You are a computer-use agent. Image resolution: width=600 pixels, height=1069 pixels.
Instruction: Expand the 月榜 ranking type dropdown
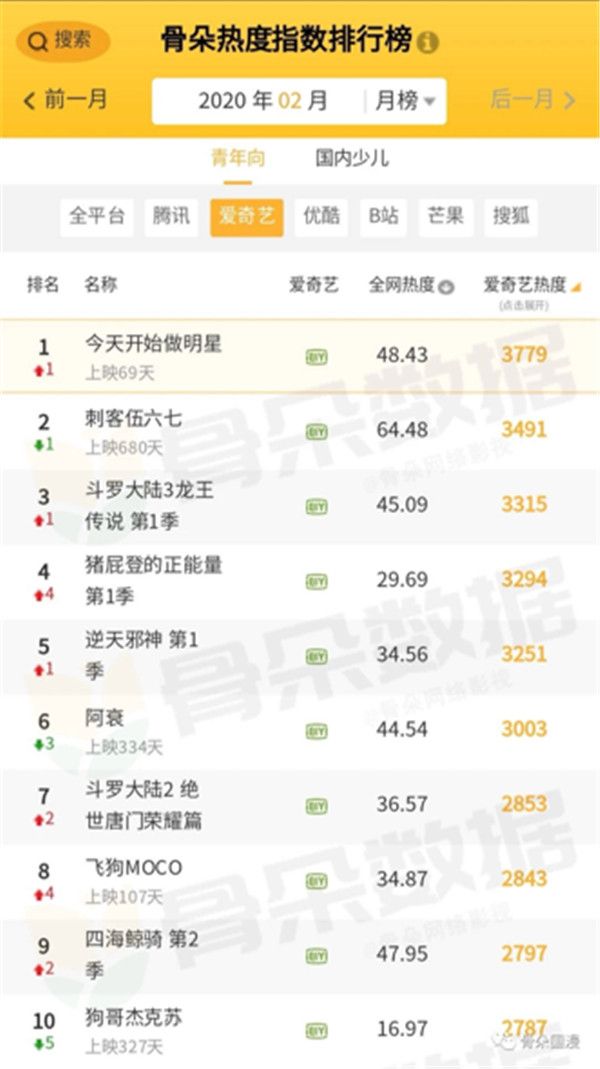coord(404,101)
